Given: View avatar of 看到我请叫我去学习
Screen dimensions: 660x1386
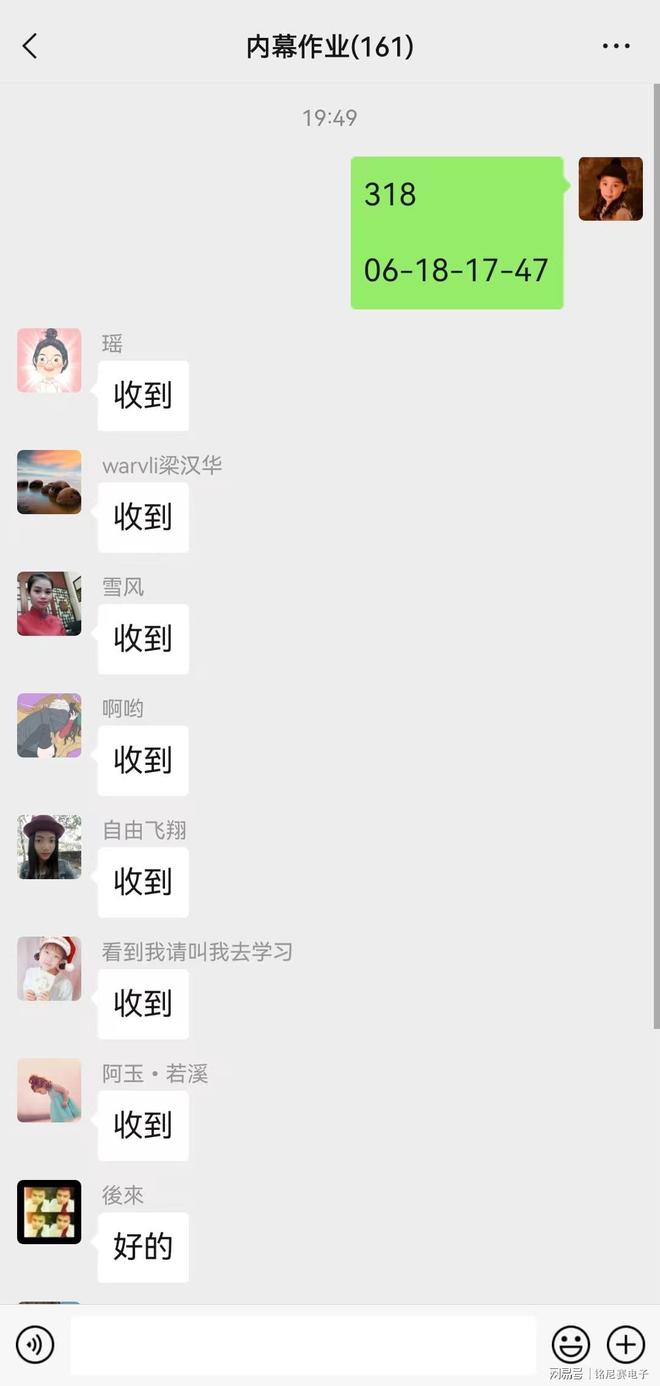Looking at the screenshot, I should pyautogui.click(x=49, y=968).
